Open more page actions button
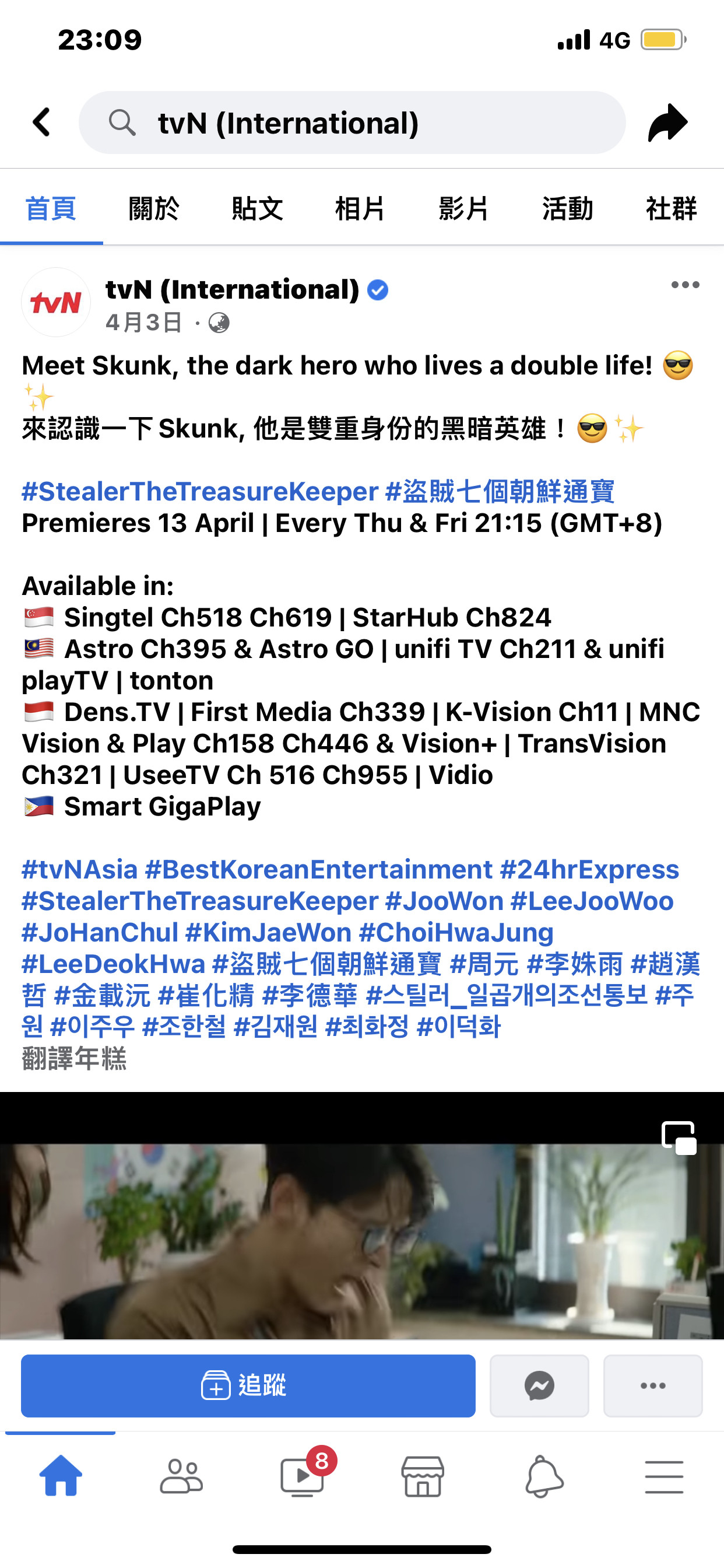The height and width of the screenshot is (1568, 724). [653, 1386]
